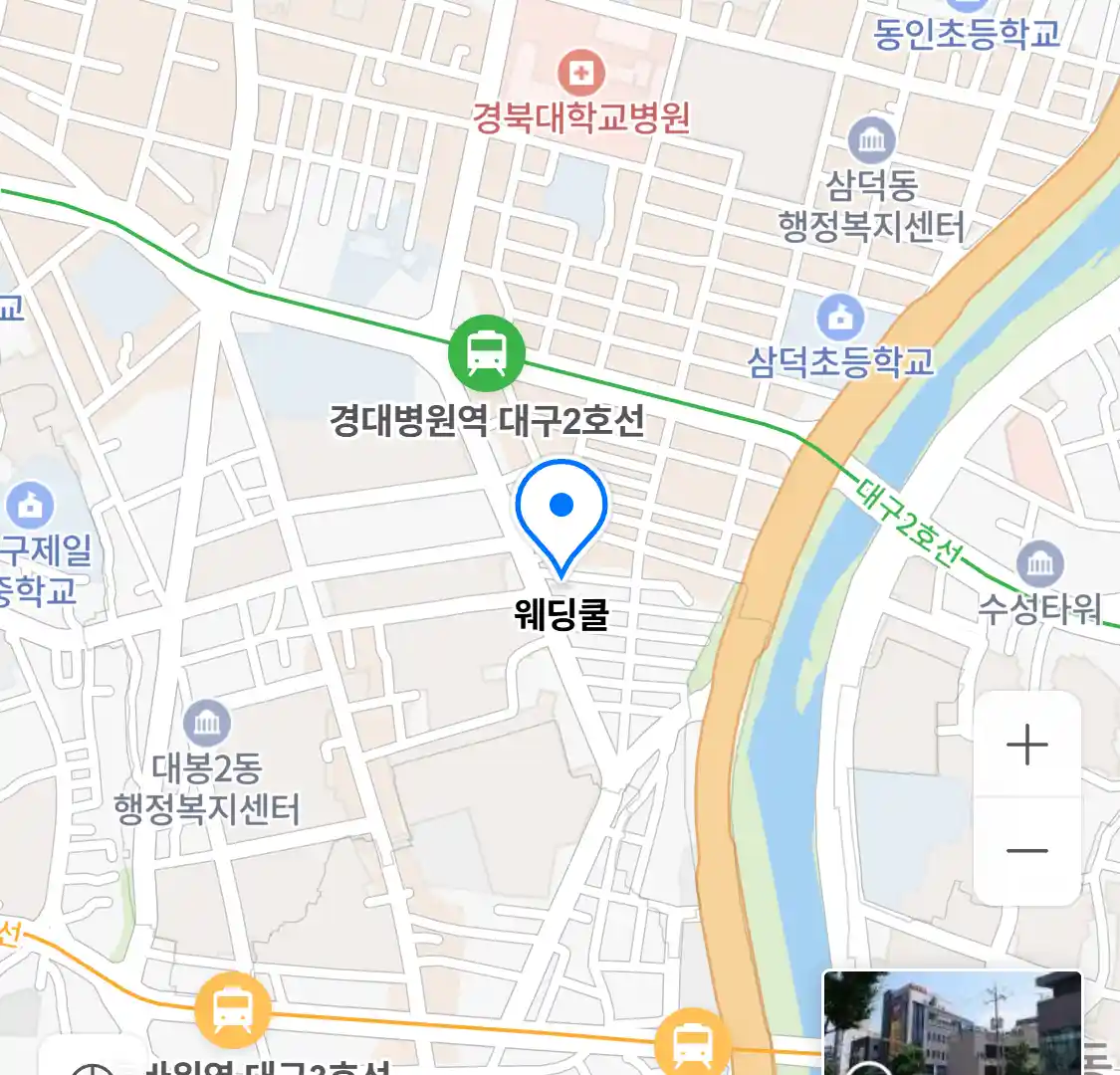Select the 수성타워 marker
This screenshot has height=1075, width=1120.
[x=1039, y=565]
